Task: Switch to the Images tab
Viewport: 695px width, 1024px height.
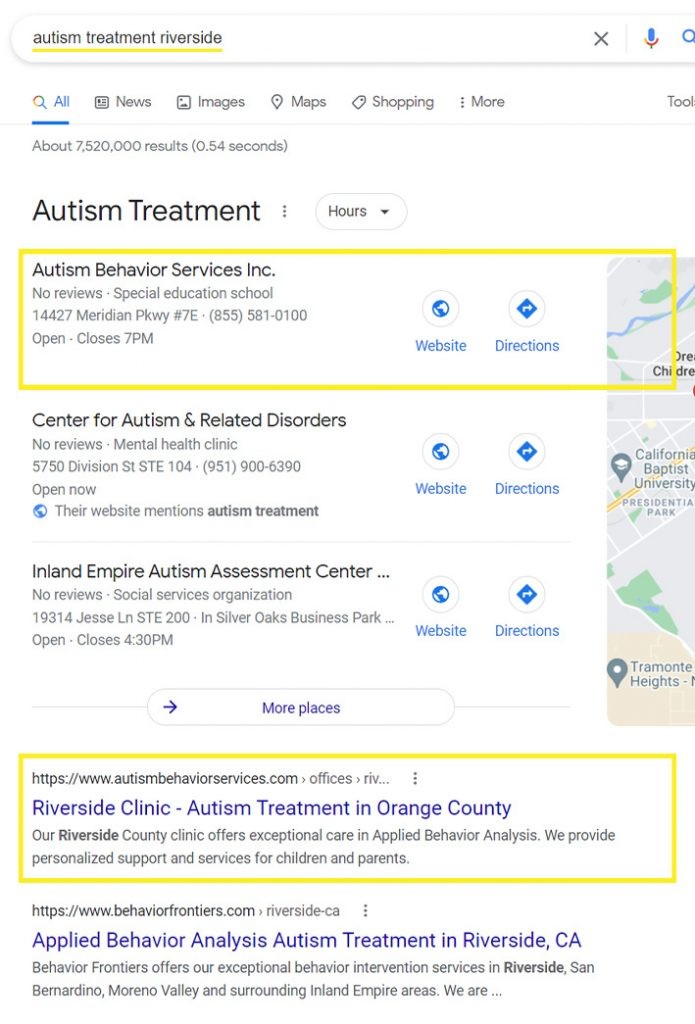Action: pos(210,102)
